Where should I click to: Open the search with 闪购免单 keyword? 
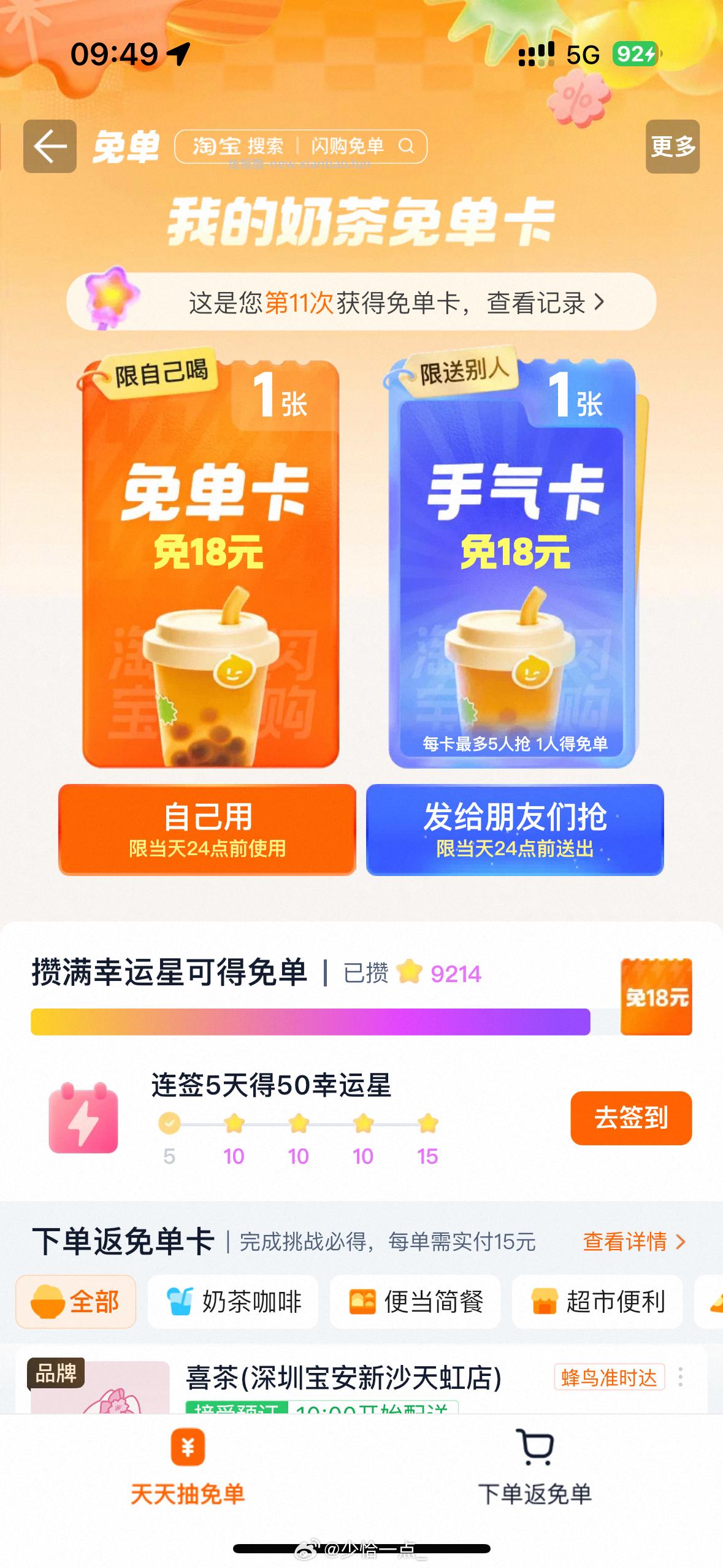click(x=347, y=147)
